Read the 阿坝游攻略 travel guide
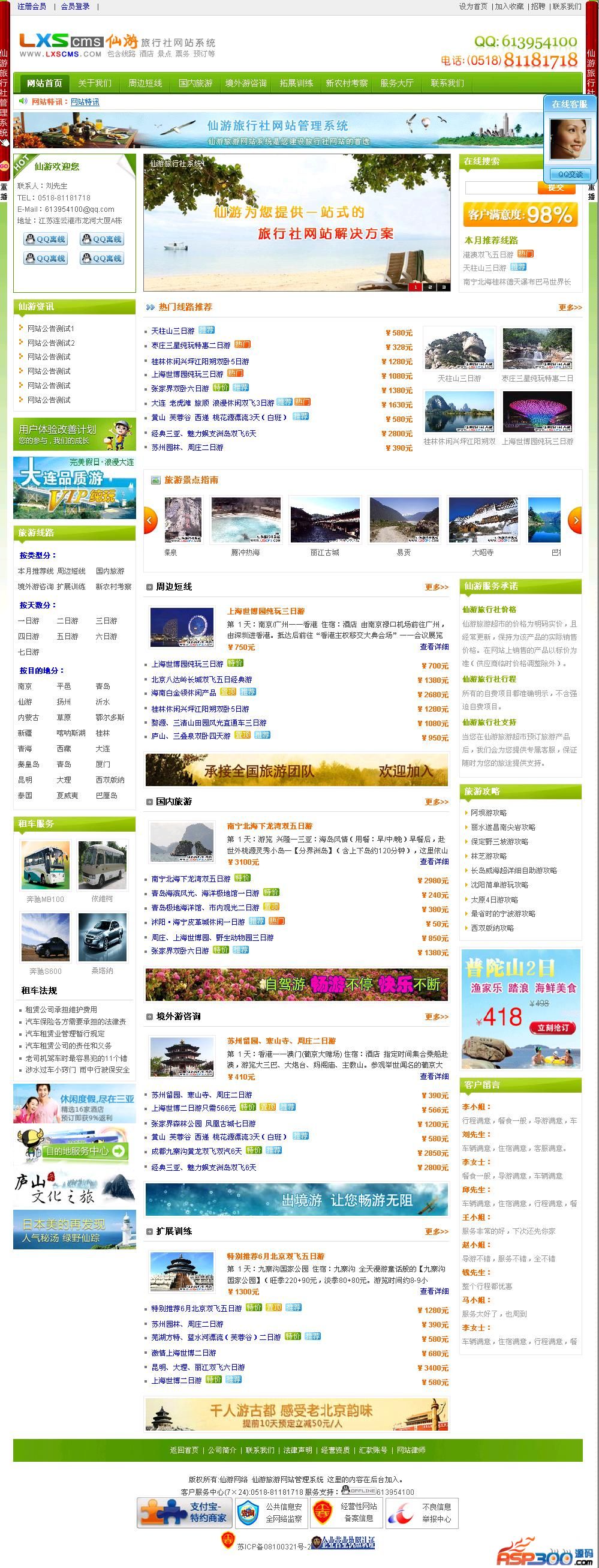The width and height of the screenshot is (599, 1568). [x=488, y=813]
